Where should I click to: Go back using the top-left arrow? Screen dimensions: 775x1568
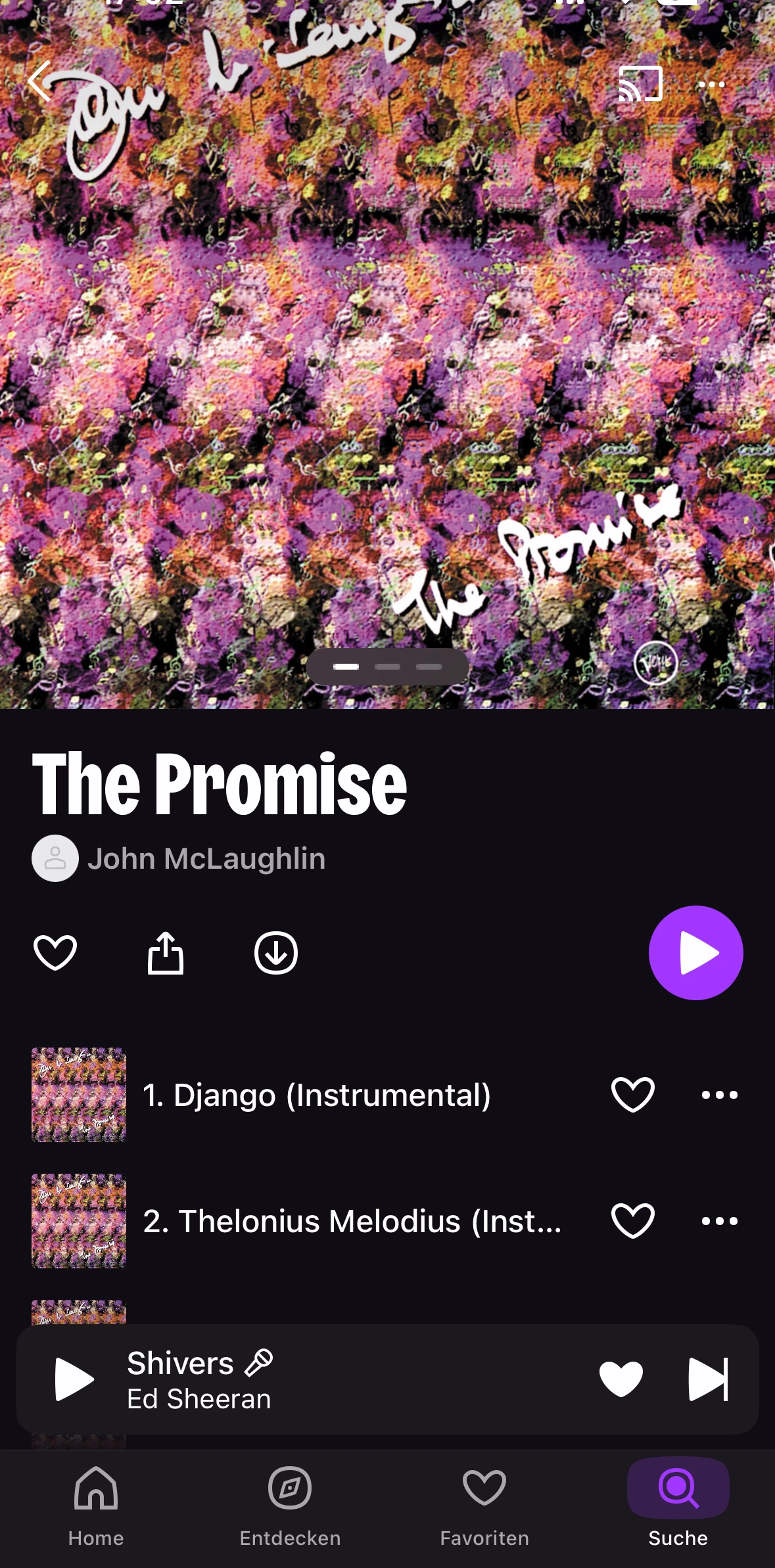(39, 82)
